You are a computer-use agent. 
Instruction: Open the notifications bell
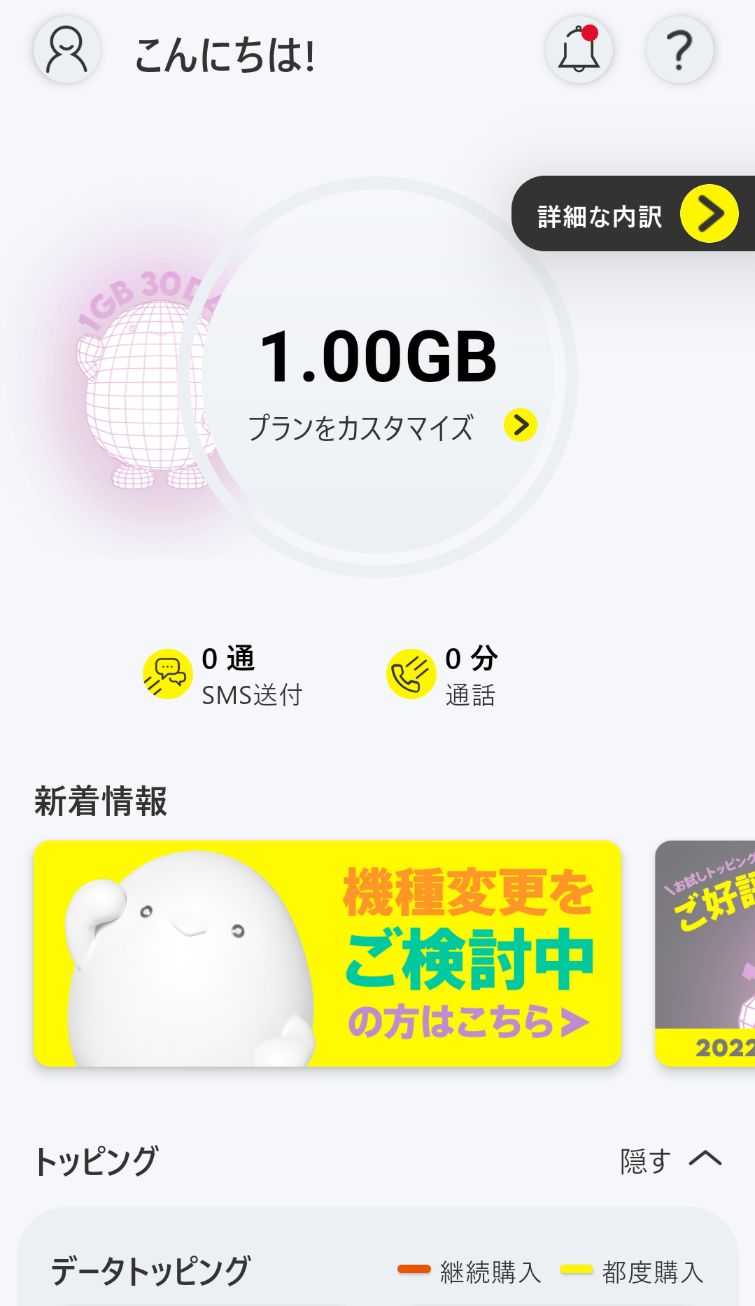(579, 49)
